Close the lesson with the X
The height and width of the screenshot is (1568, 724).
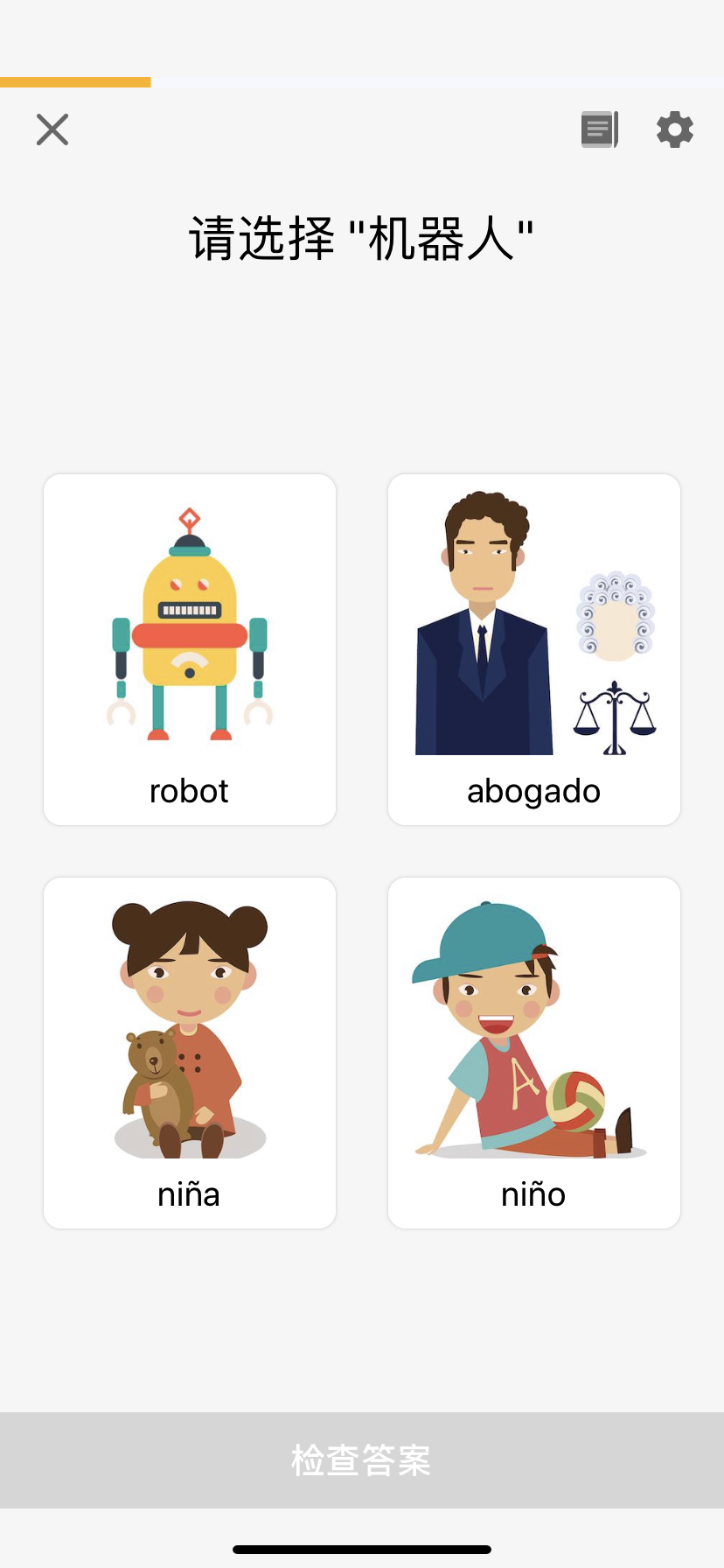pyautogui.click(x=52, y=129)
